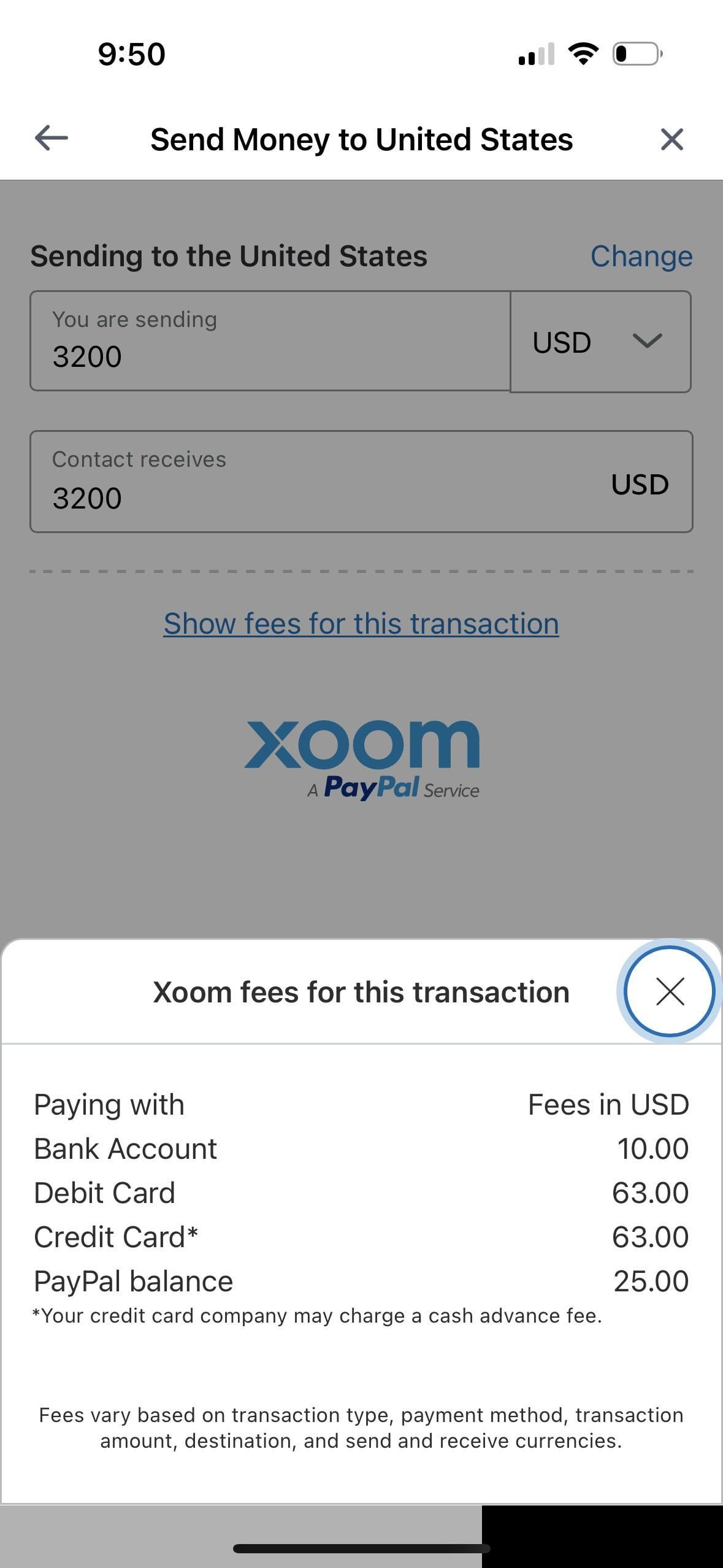The image size is (723, 1568).
Task: Open Show fees for this transaction
Action: [361, 623]
